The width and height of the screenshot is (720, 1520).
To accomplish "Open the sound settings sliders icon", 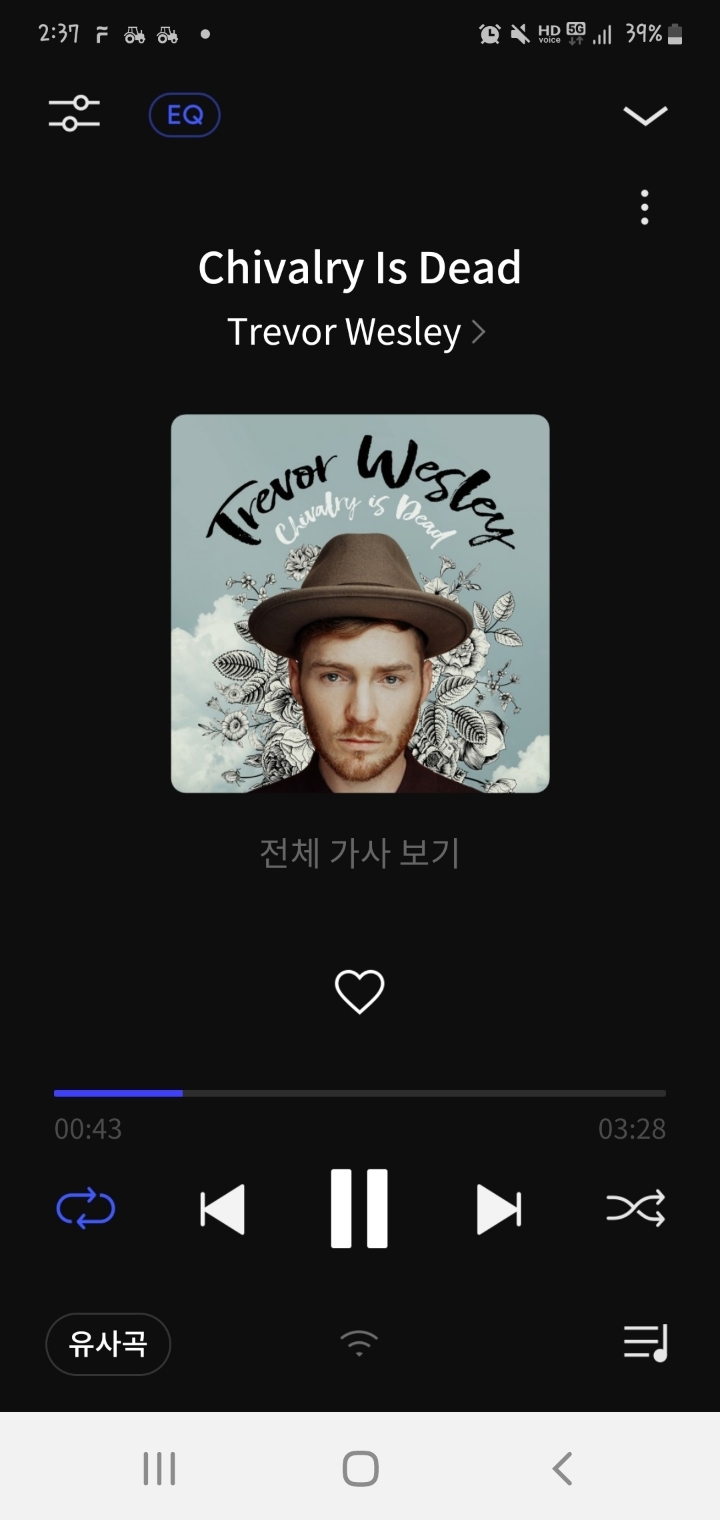I will pos(75,114).
